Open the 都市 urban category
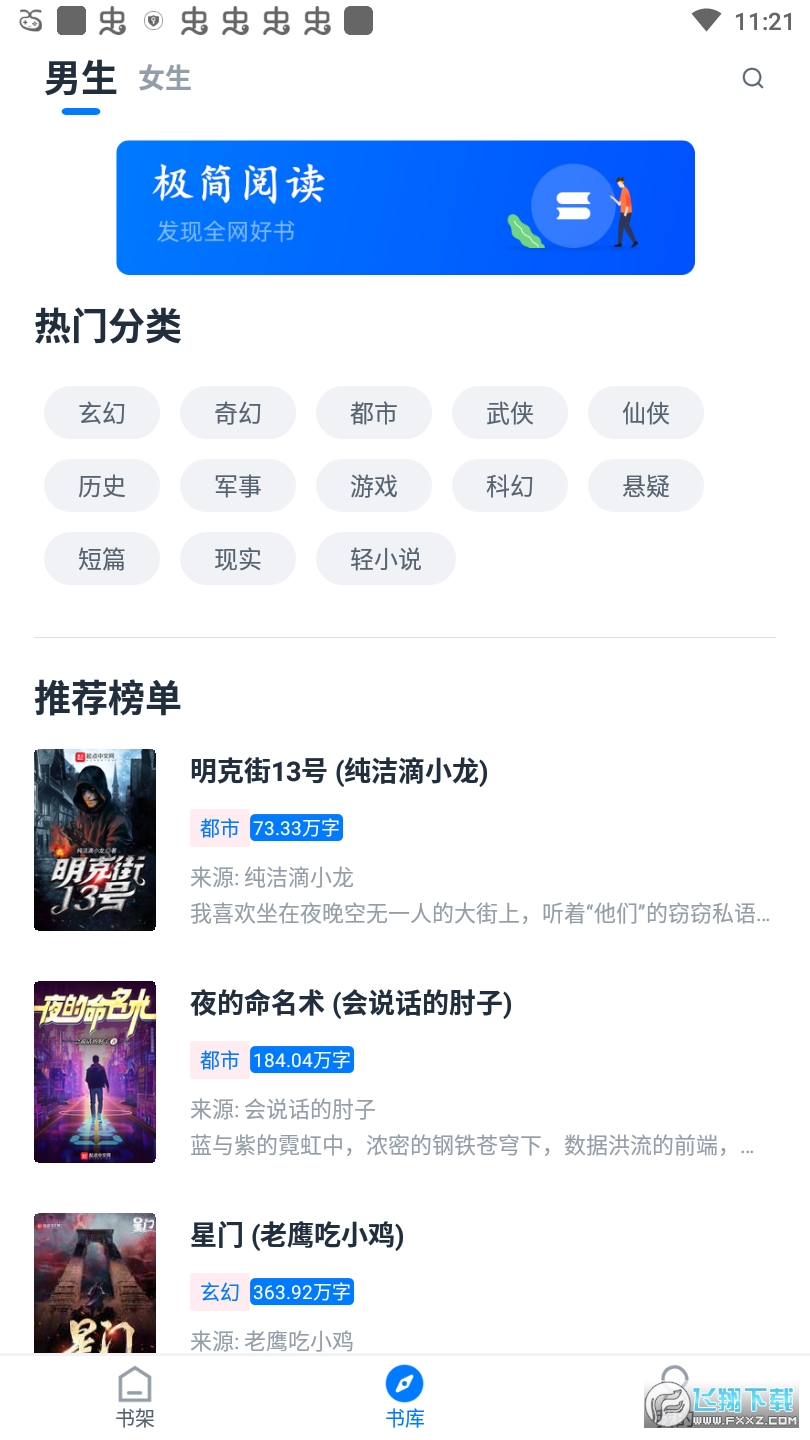810x1440 pixels. click(x=373, y=412)
